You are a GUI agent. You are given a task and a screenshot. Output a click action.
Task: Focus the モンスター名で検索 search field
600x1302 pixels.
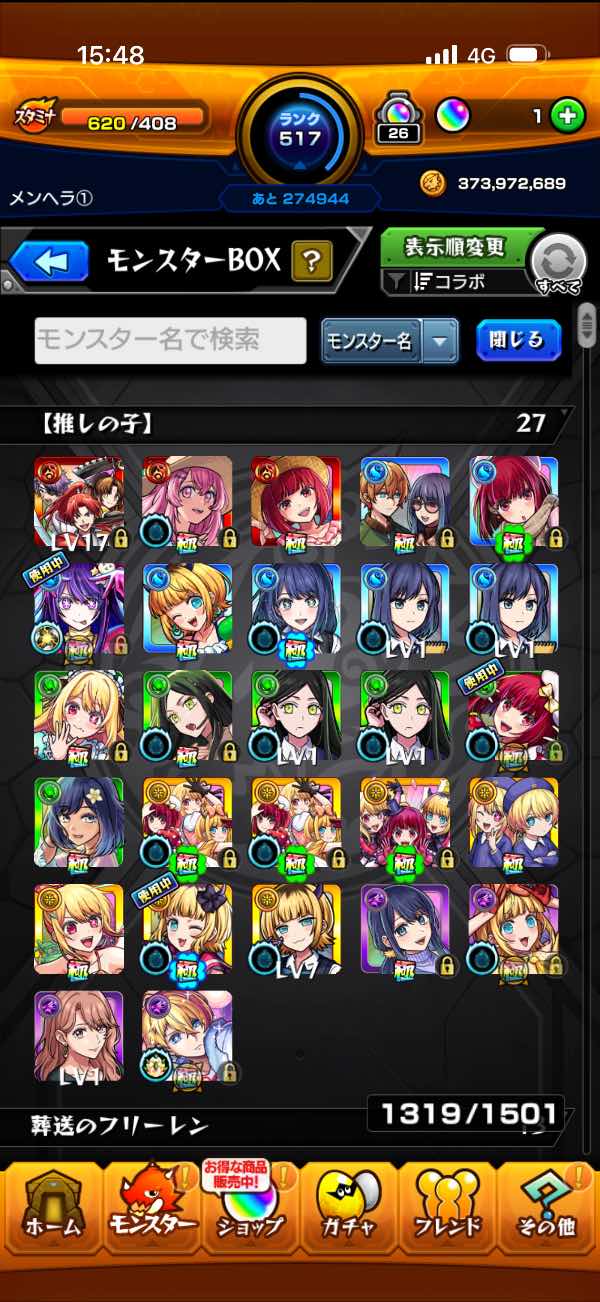pos(170,340)
